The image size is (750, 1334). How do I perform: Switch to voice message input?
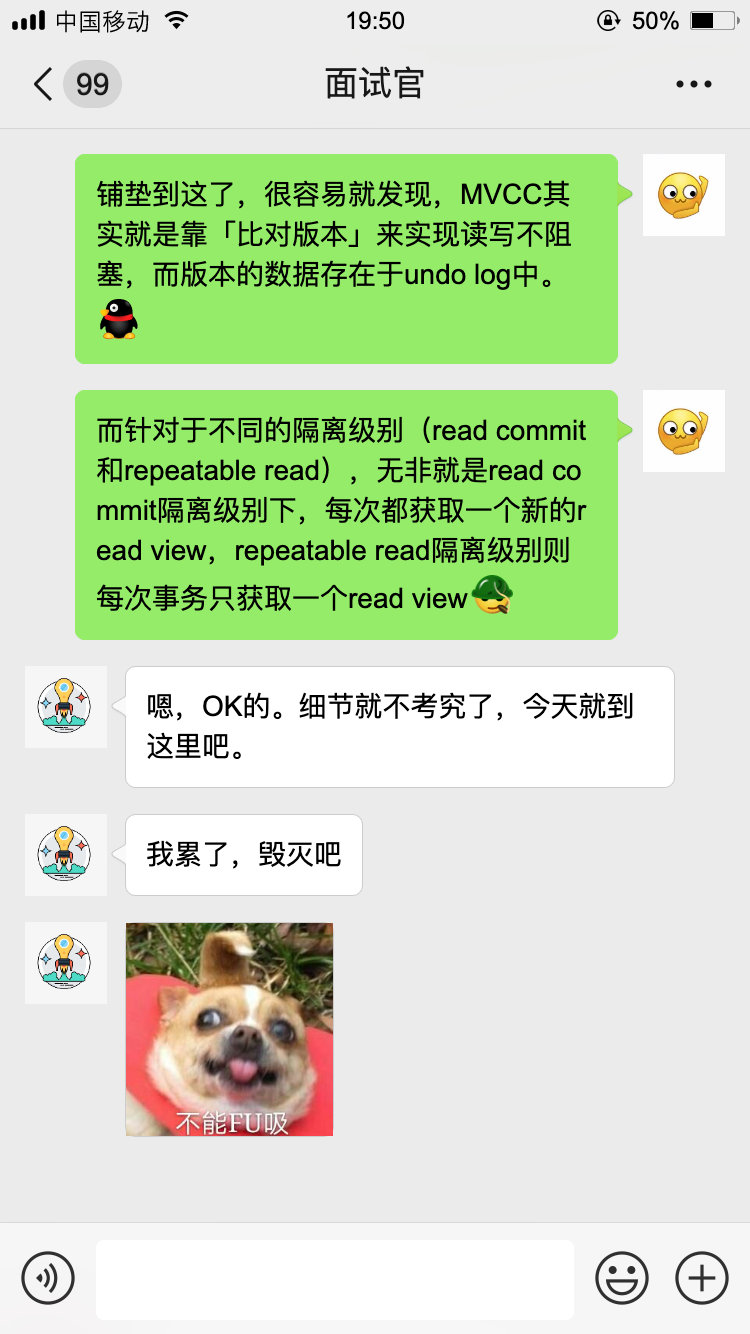[48, 1278]
